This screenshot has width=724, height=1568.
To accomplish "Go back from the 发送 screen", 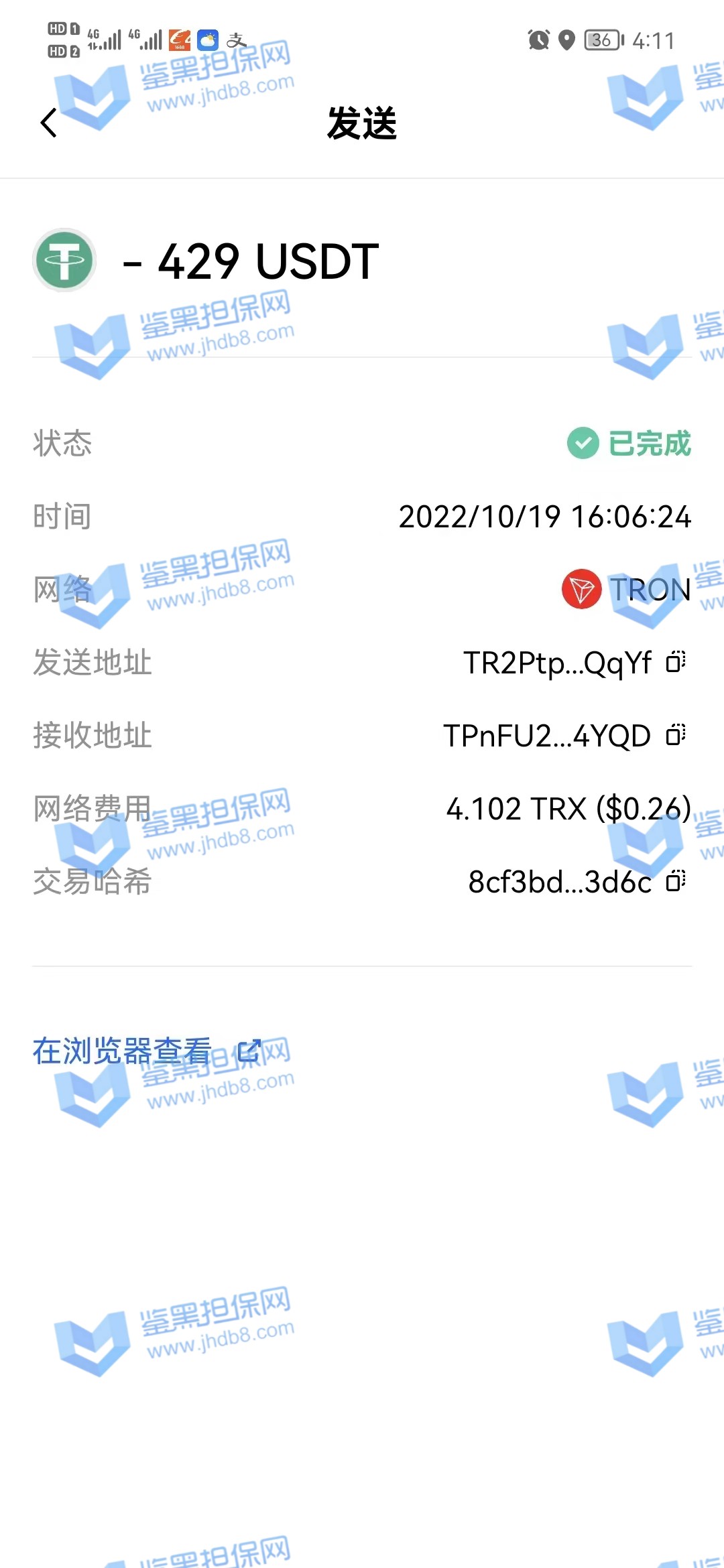I will [48, 123].
